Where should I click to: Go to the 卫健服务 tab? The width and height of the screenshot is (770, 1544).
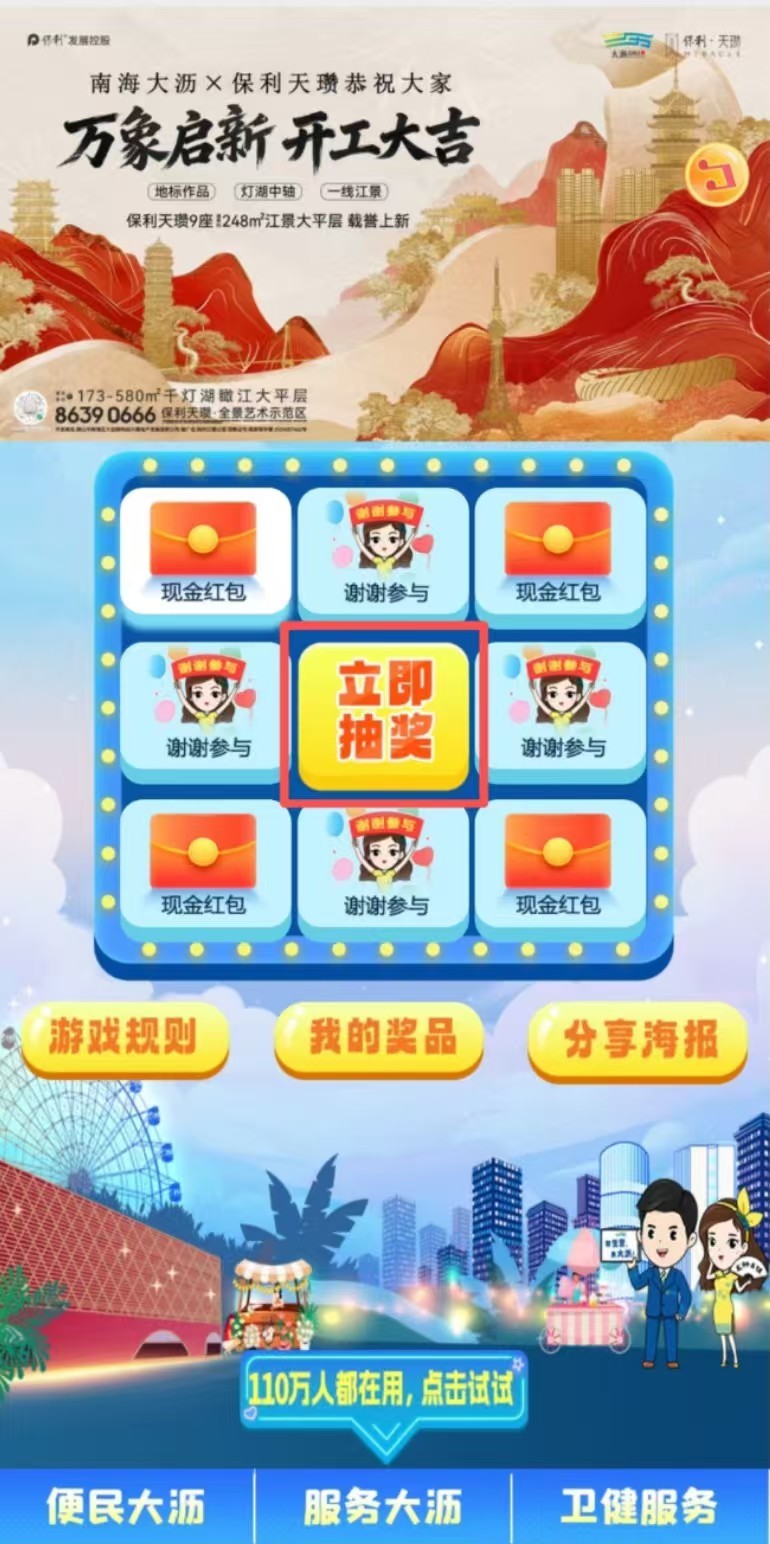(x=640, y=1507)
